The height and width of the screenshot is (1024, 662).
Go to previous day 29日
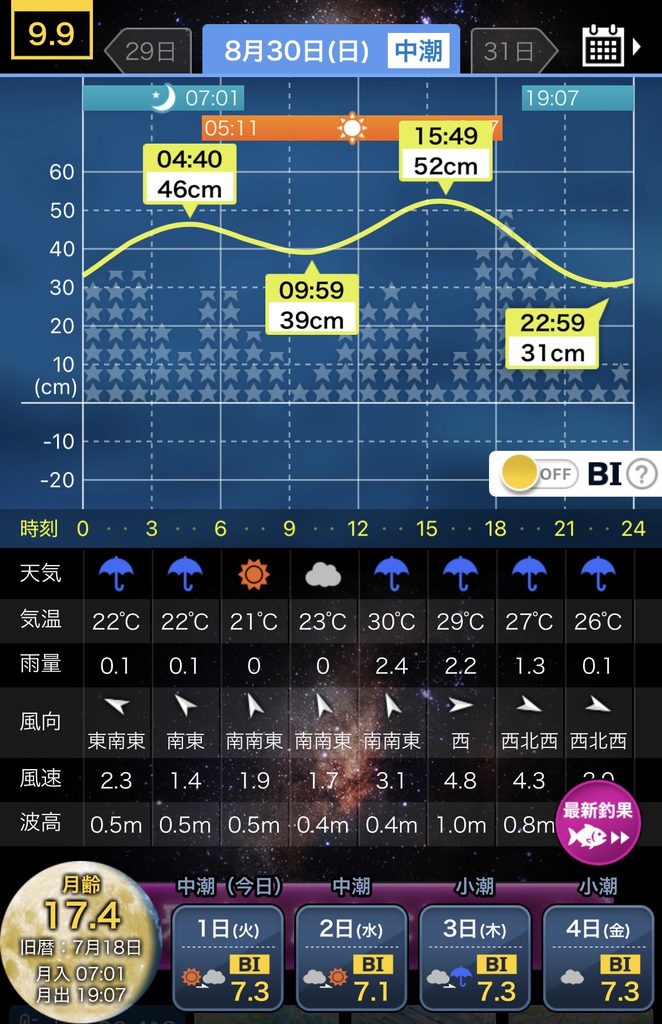coord(148,50)
